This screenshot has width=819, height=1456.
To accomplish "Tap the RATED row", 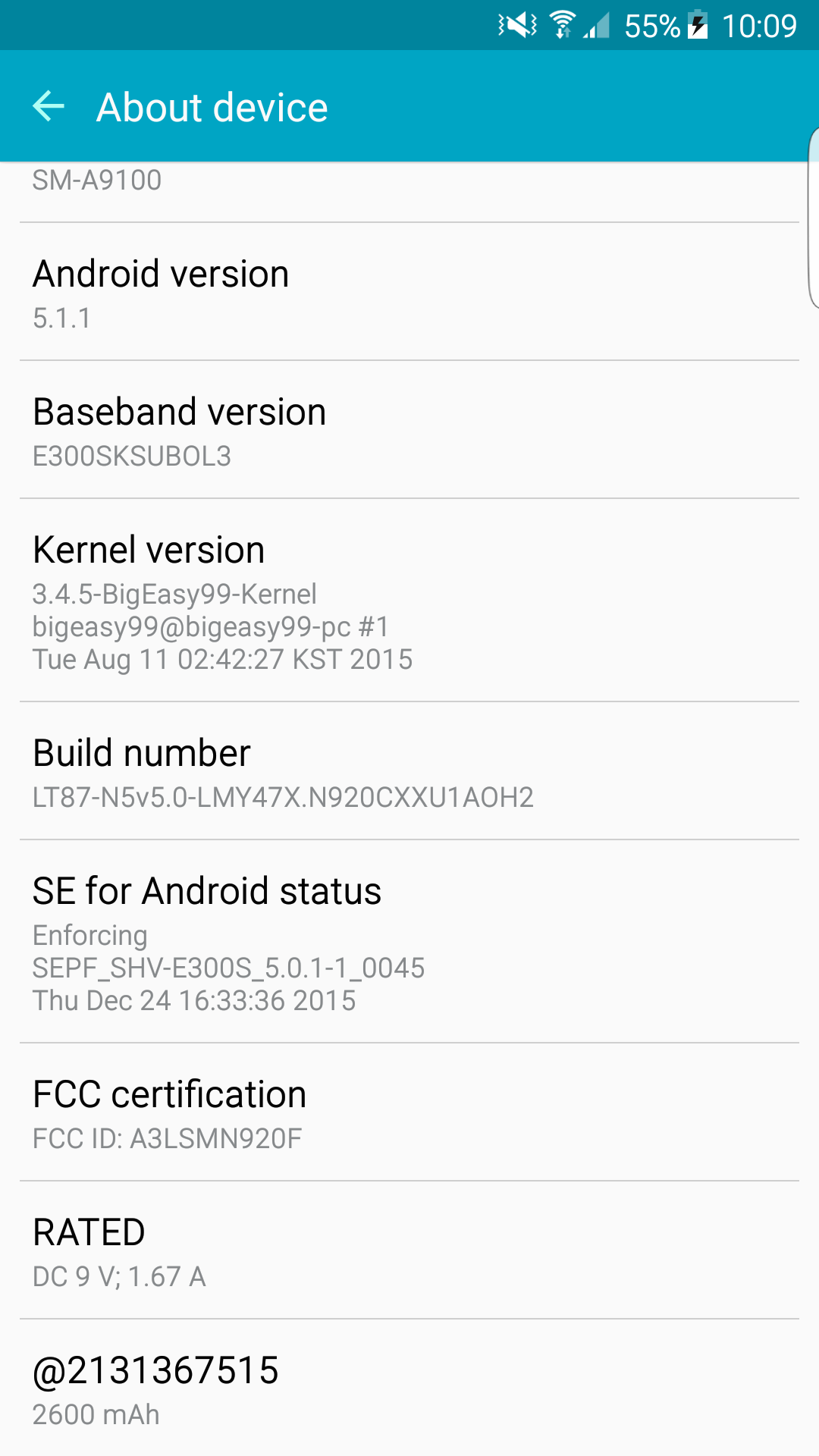I will pyautogui.click(x=409, y=1250).
